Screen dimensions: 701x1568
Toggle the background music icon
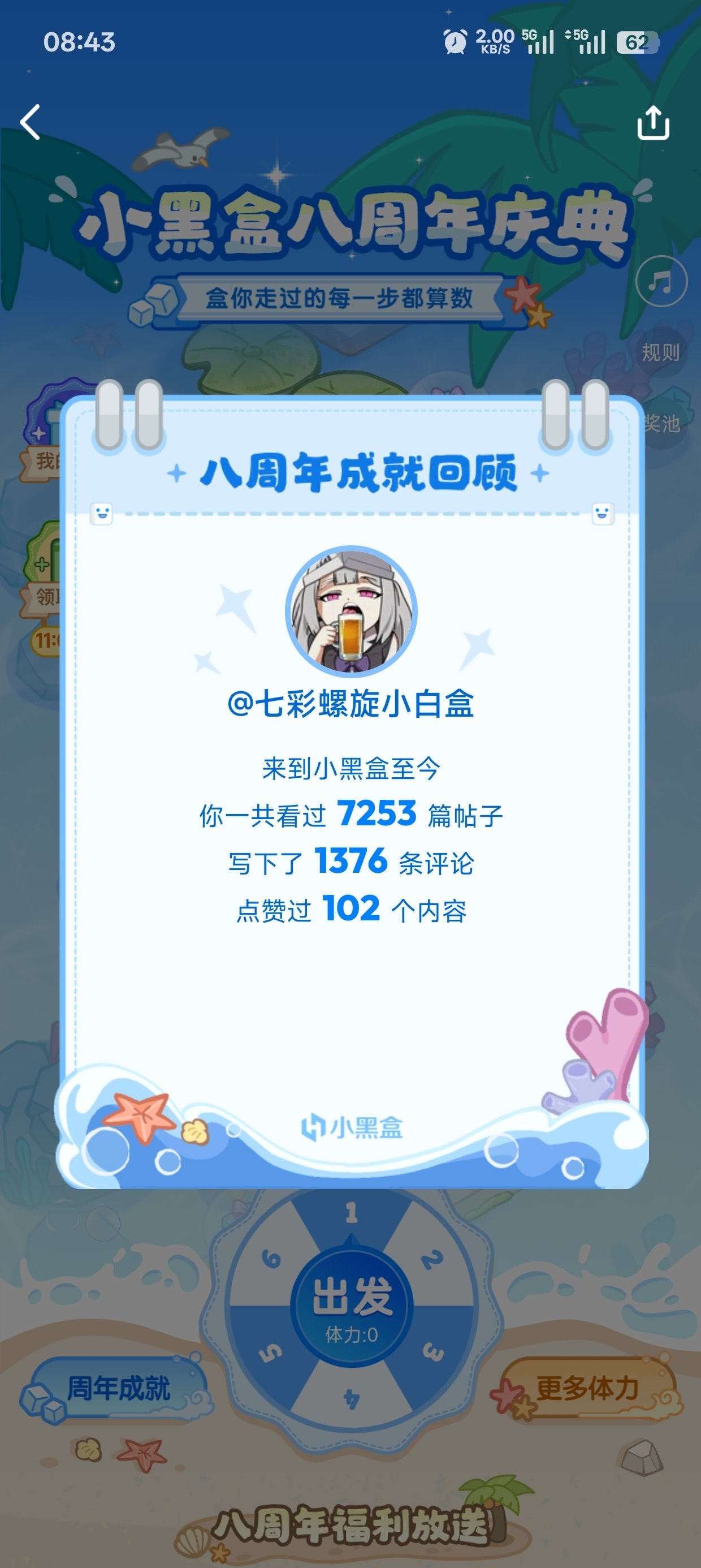pos(661,281)
